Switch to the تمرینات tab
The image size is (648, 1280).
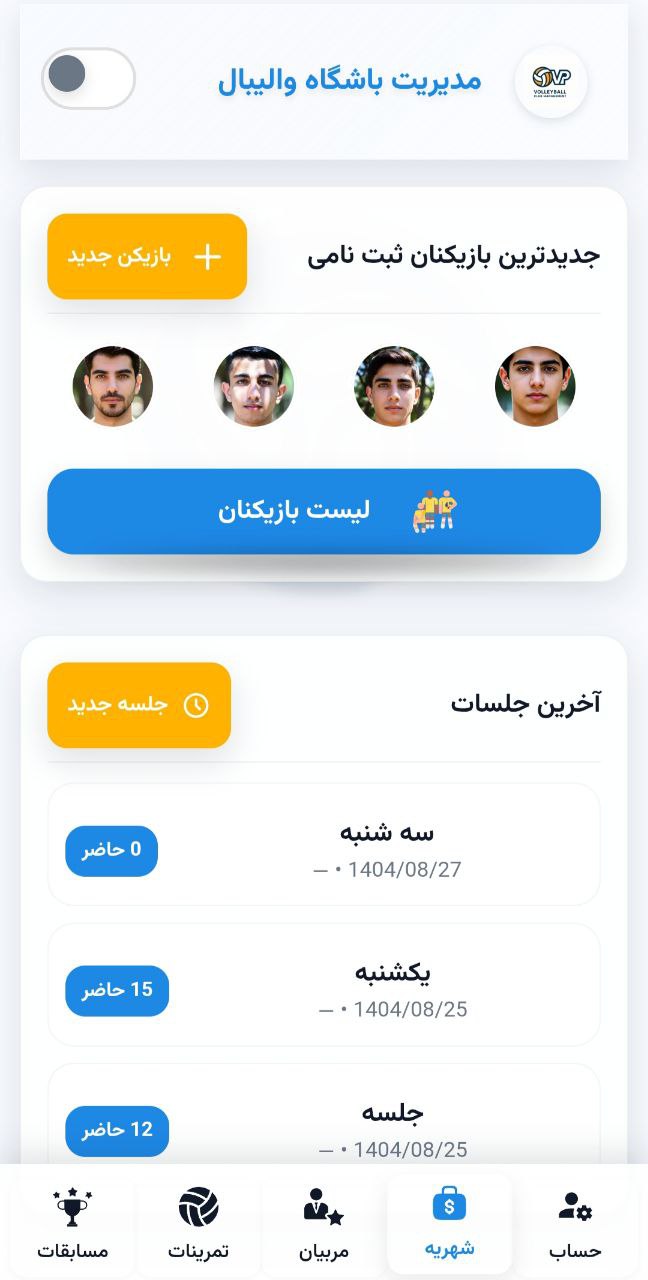point(198,1224)
